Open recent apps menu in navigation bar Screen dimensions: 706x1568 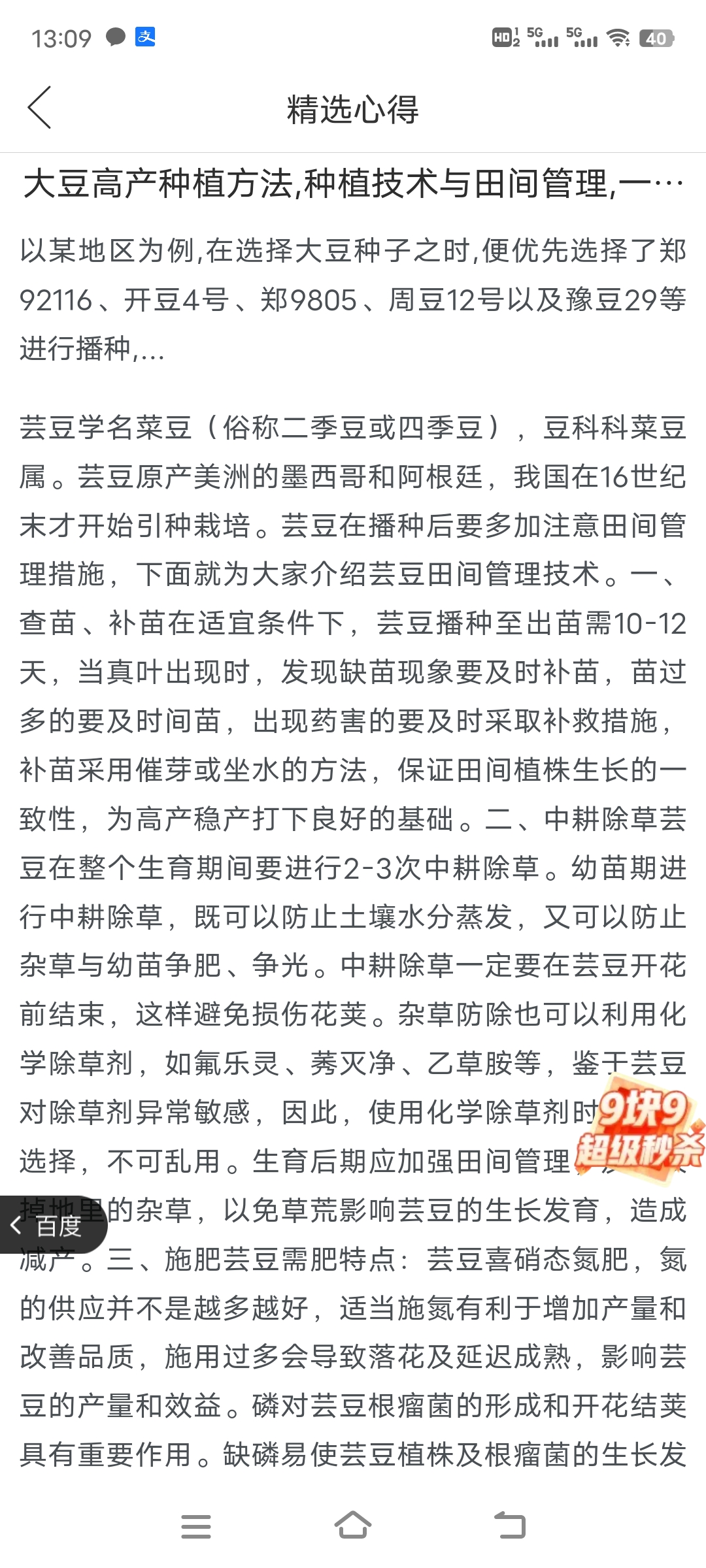[195, 1526]
